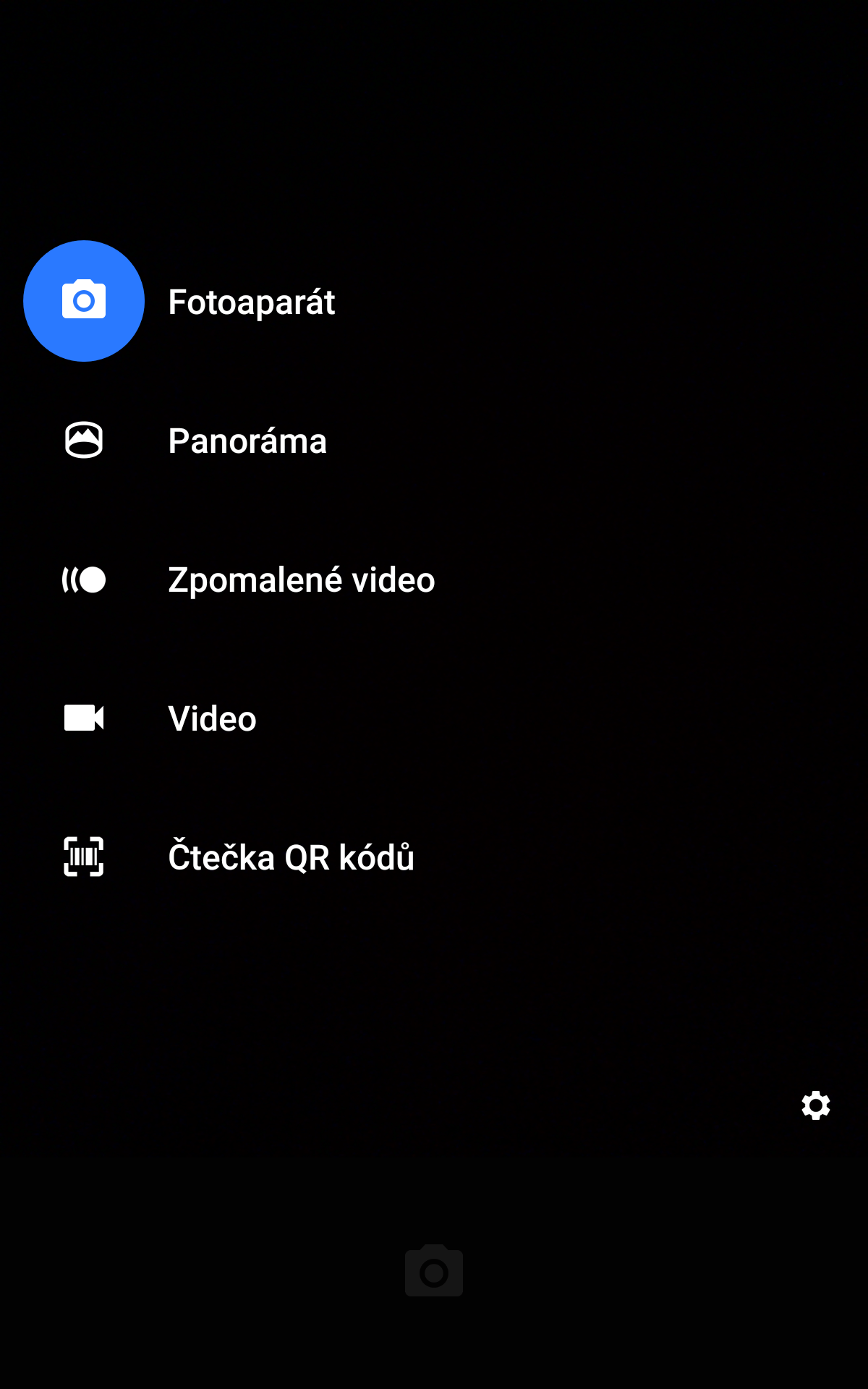Open camera settings gear
The image size is (868, 1389).
point(816,1105)
